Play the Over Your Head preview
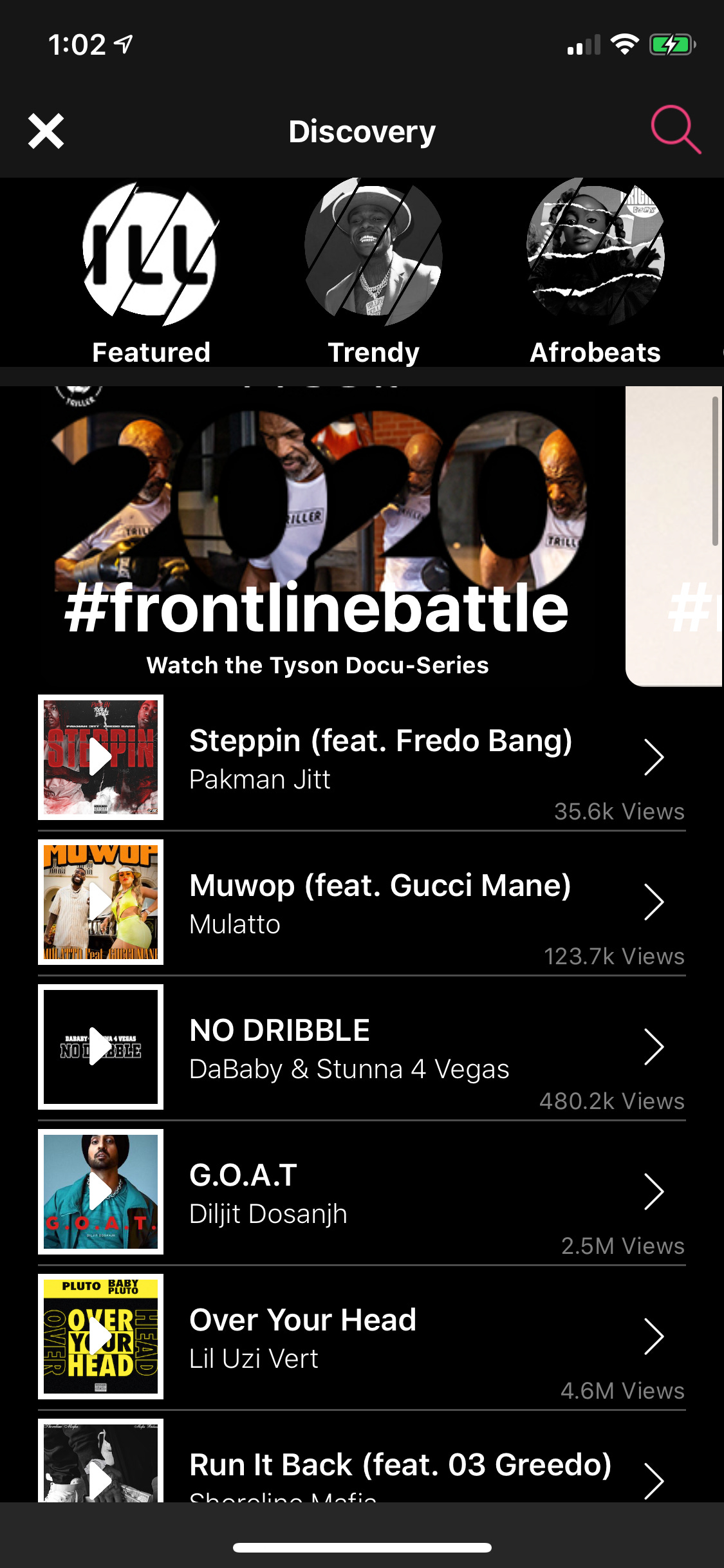 100,1336
